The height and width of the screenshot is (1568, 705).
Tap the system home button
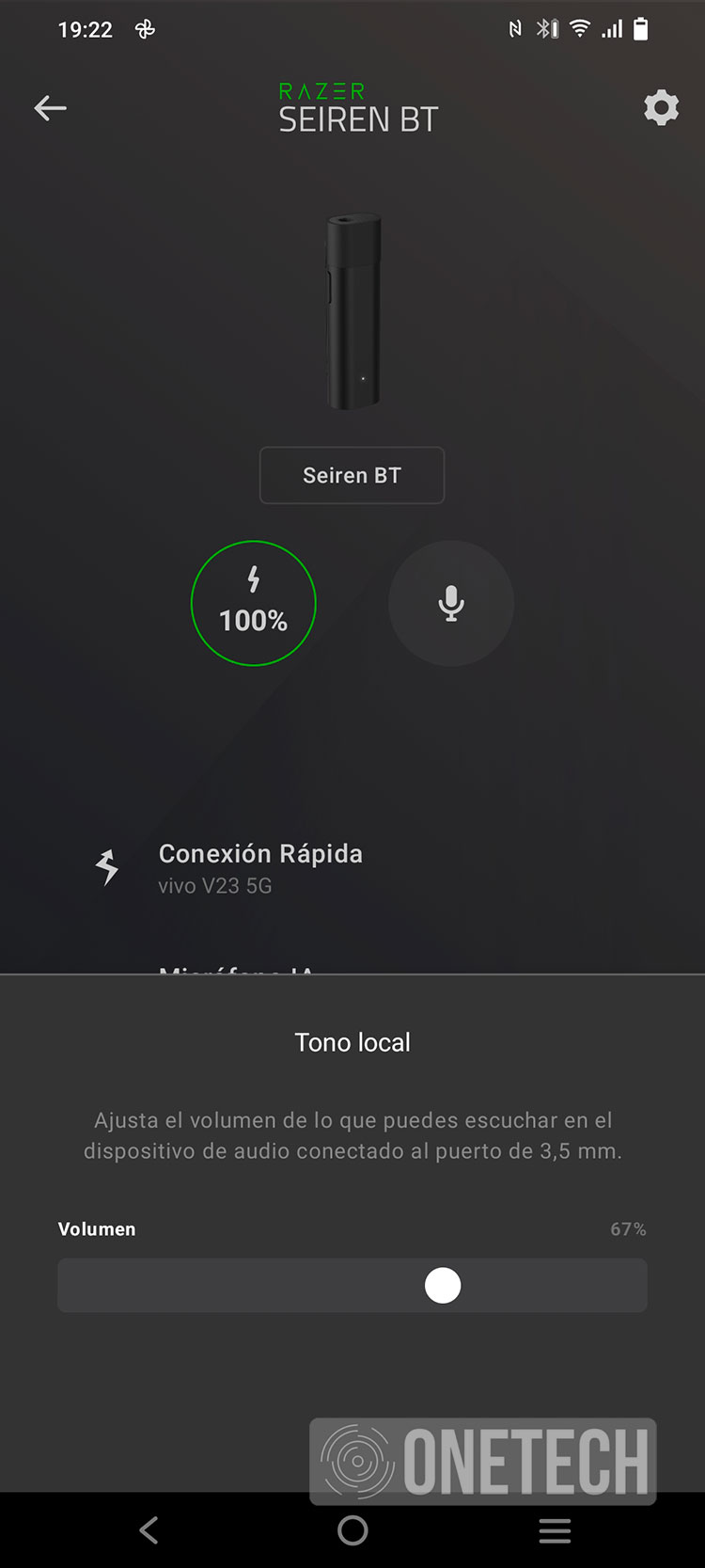coord(352,1530)
